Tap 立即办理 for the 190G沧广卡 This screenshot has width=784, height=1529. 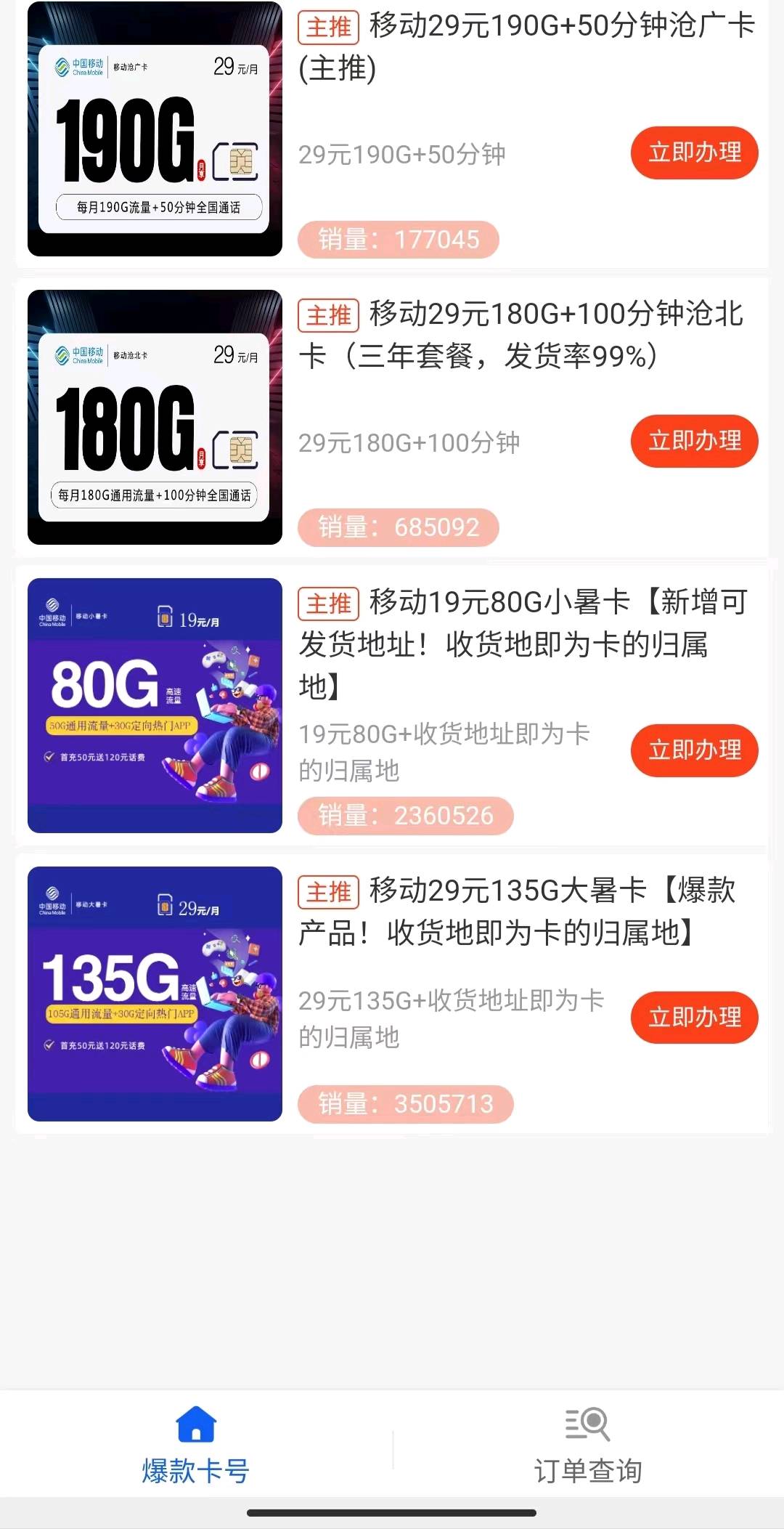[694, 153]
